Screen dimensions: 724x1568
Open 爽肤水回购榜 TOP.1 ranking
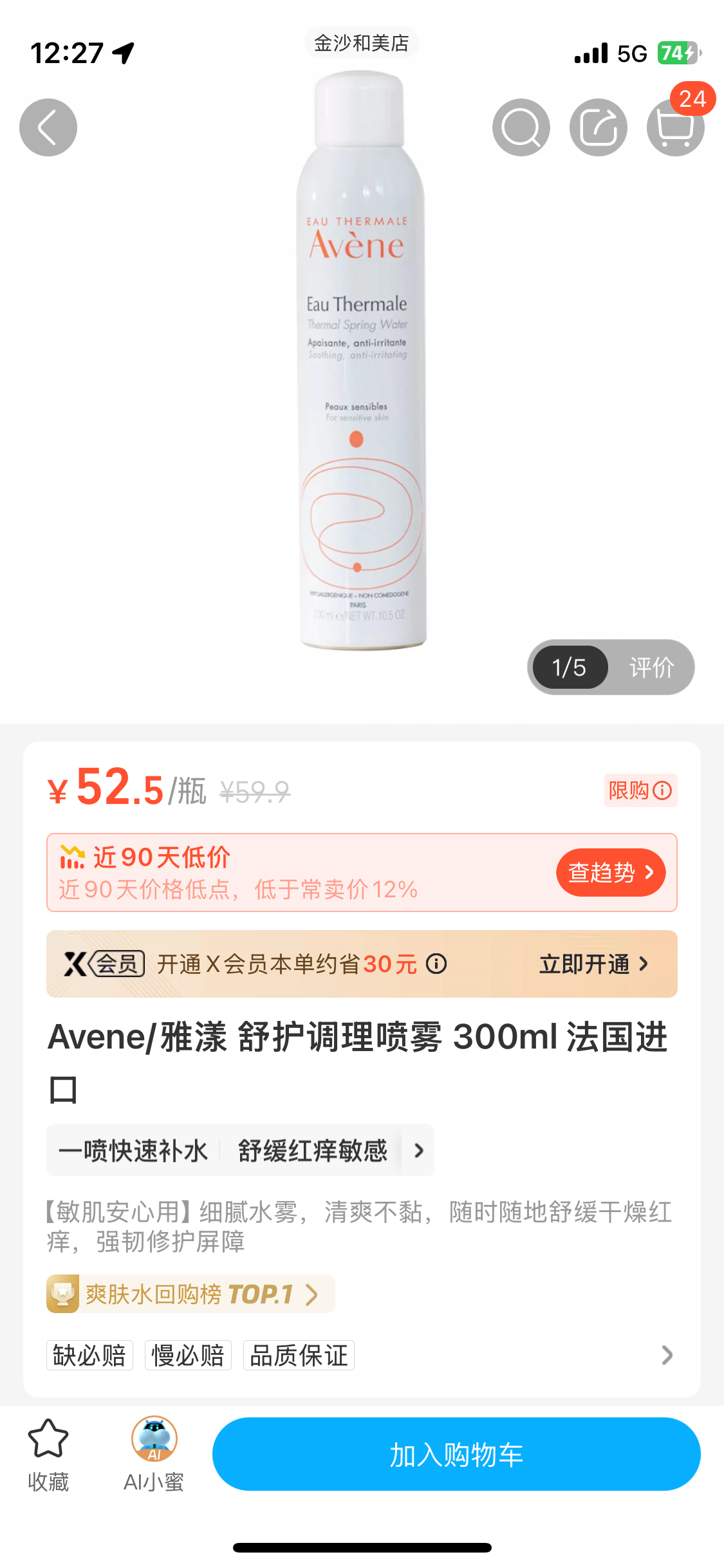[190, 1294]
